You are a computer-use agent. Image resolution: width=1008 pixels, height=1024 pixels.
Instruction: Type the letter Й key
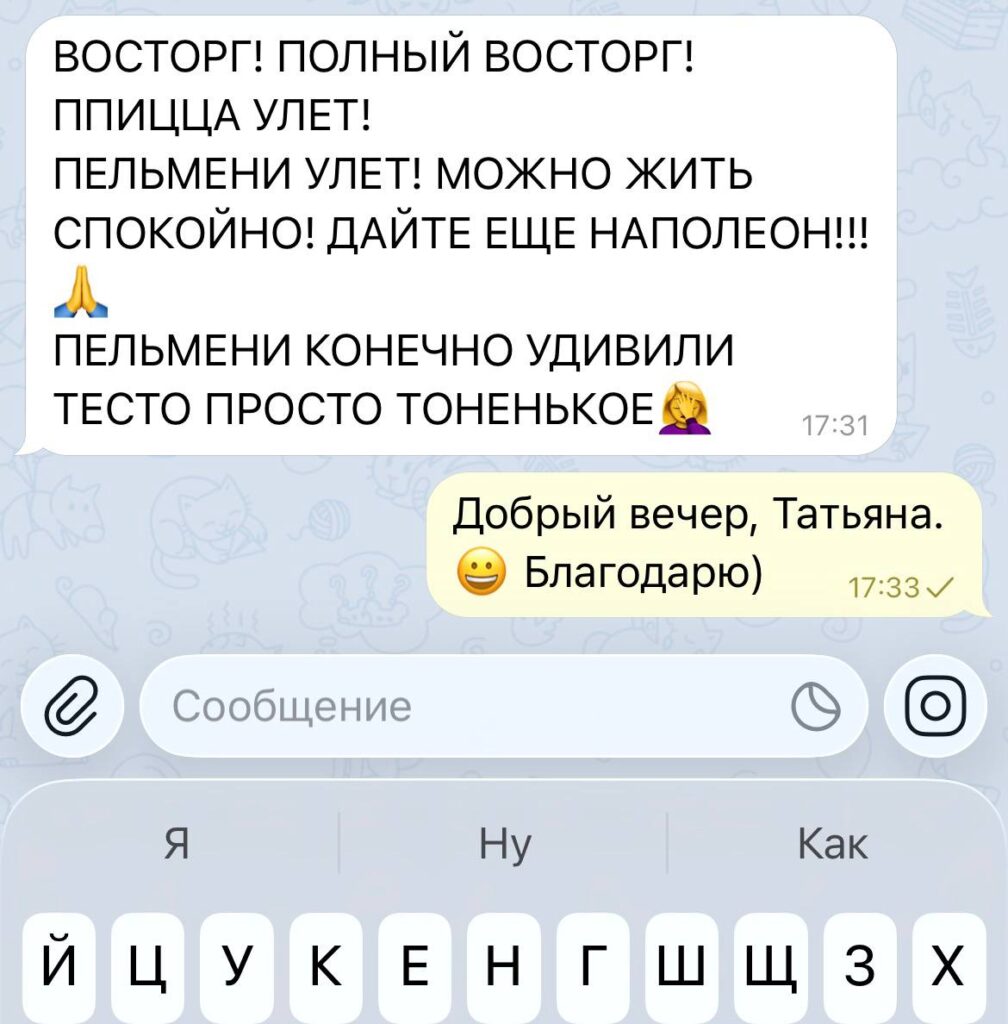(63, 968)
